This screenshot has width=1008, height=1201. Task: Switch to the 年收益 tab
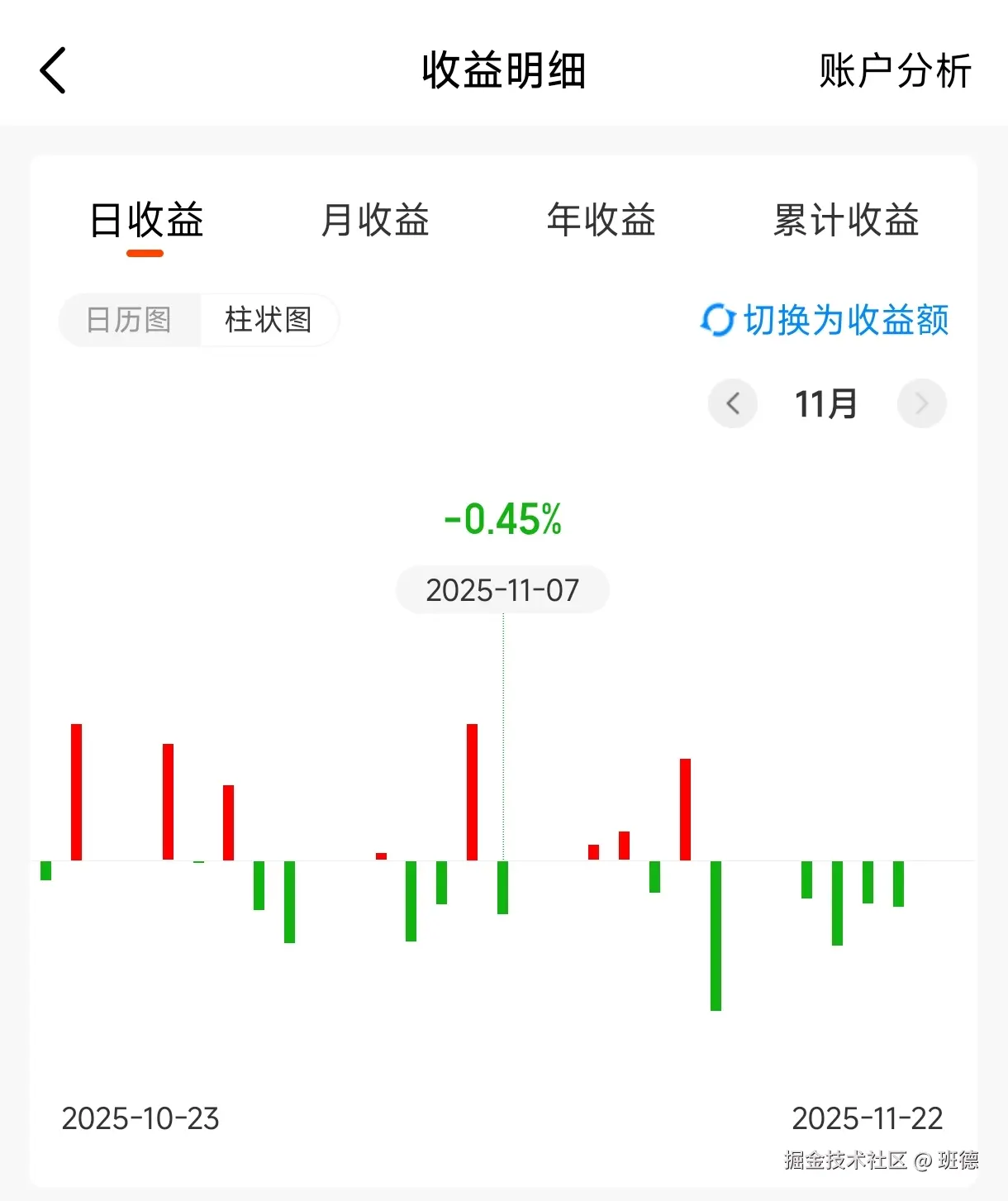pos(601,220)
